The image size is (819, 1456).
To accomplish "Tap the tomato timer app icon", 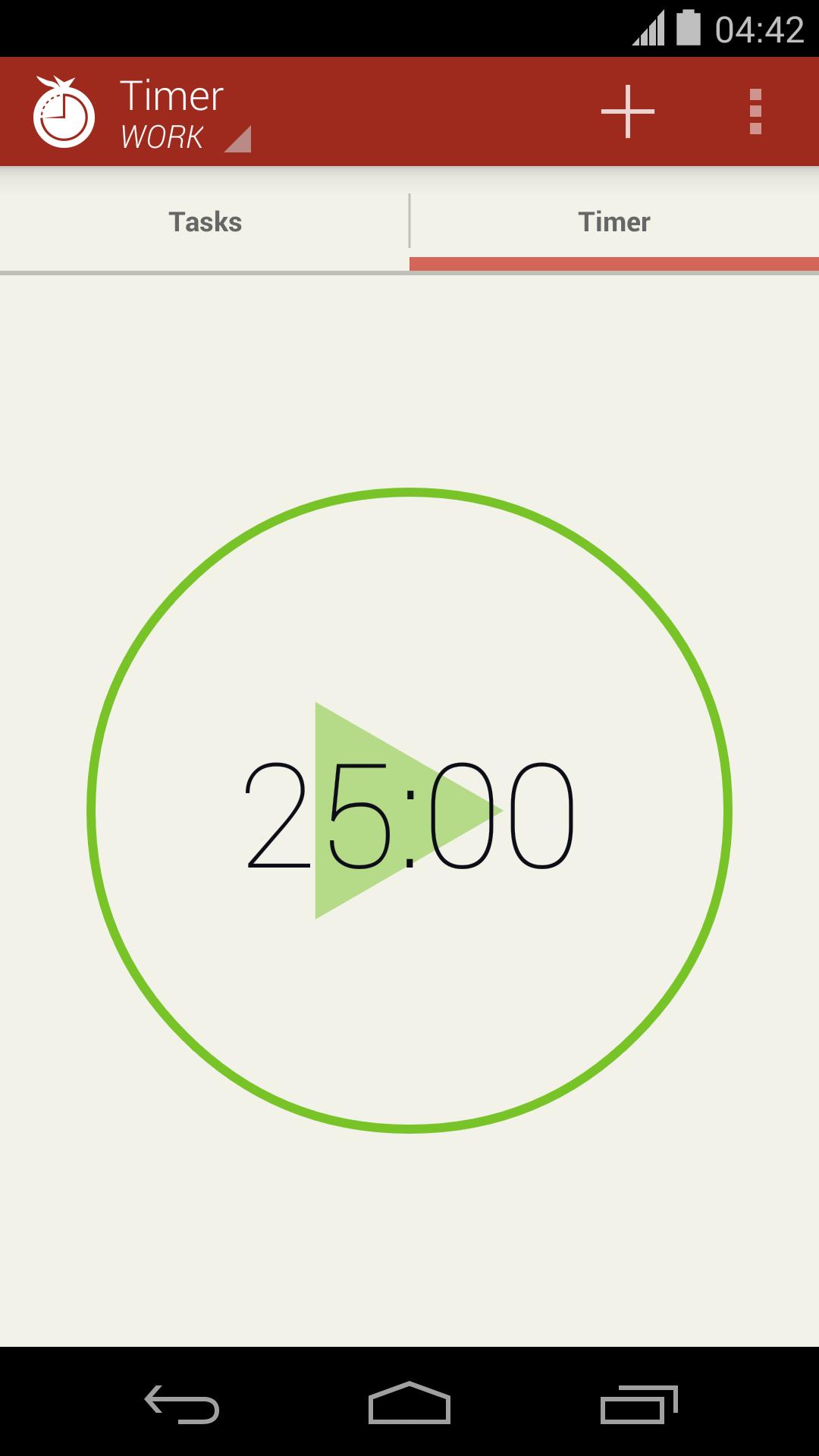I will tap(64, 111).
